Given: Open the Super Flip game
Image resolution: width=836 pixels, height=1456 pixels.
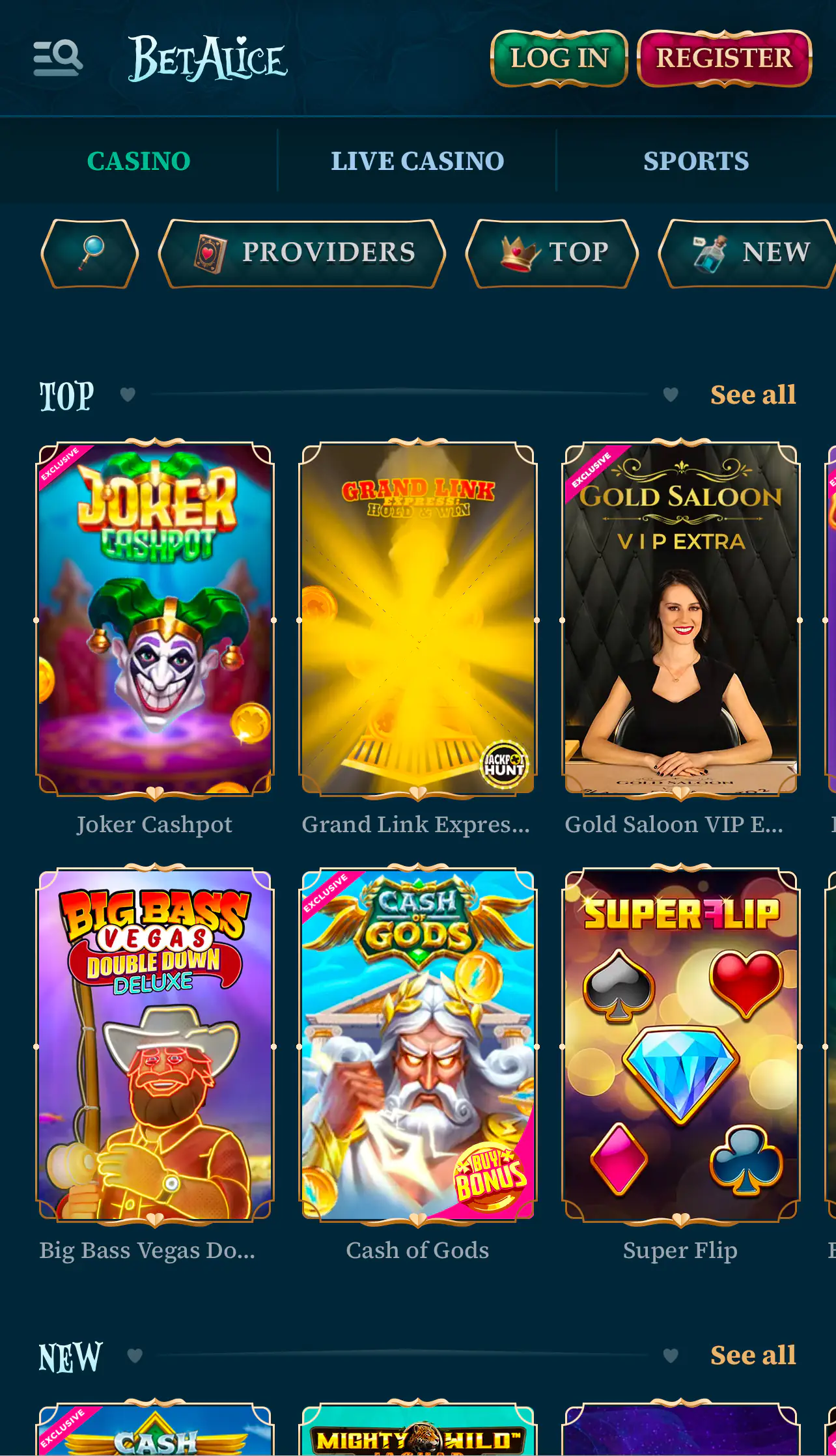Looking at the screenshot, I should click(681, 1044).
